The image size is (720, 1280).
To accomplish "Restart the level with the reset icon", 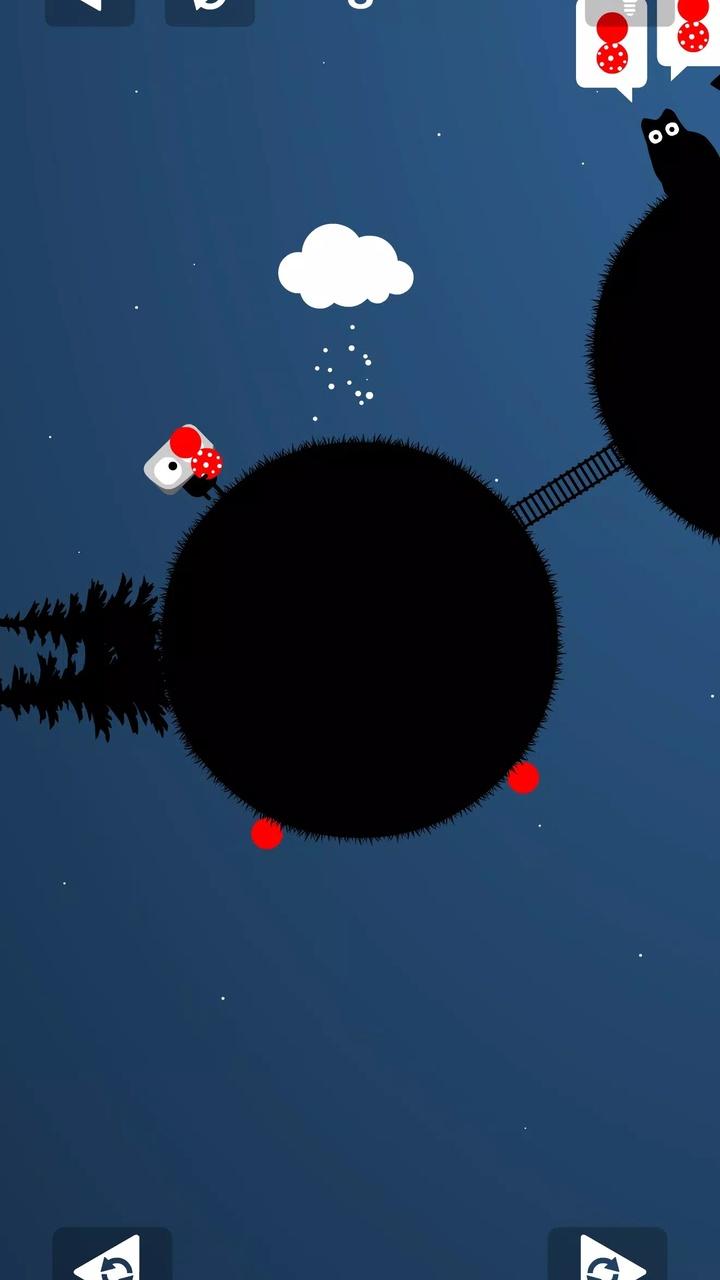I will click(209, 8).
